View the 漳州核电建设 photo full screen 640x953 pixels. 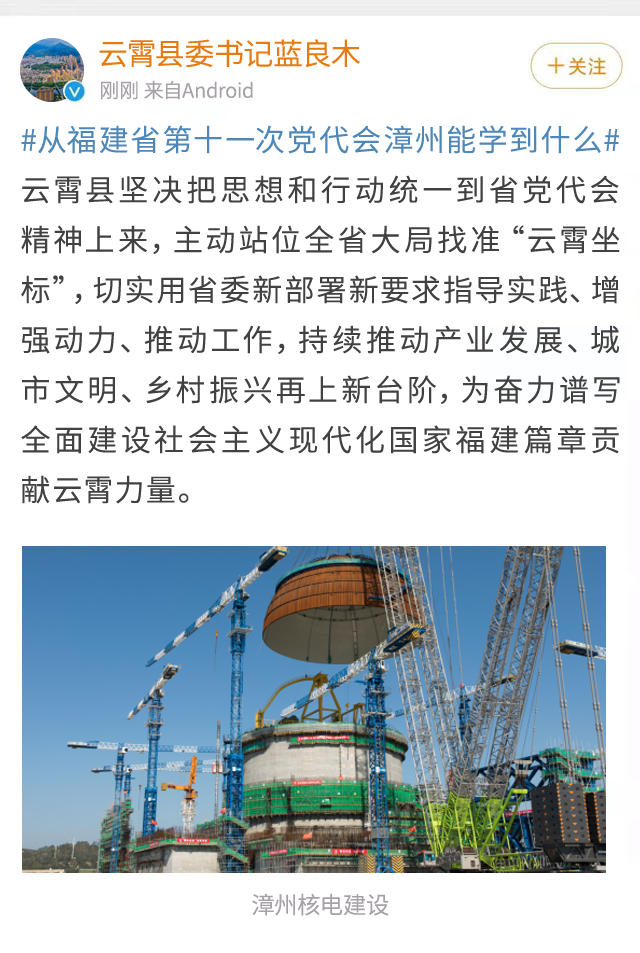[314, 708]
